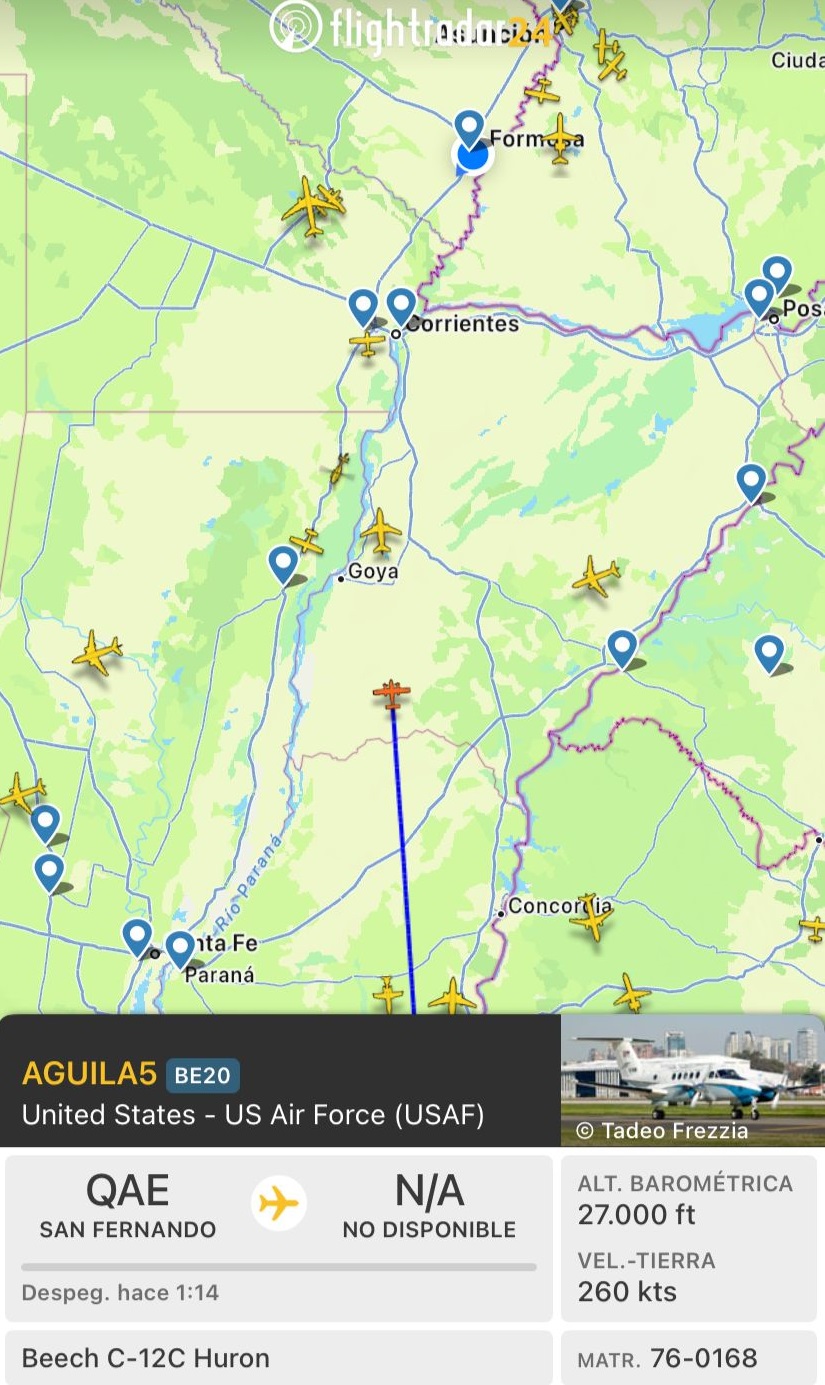Image resolution: width=825 pixels, height=1385 pixels.
Task: Open the AGUILA5 flight details header
Action: (280, 1081)
